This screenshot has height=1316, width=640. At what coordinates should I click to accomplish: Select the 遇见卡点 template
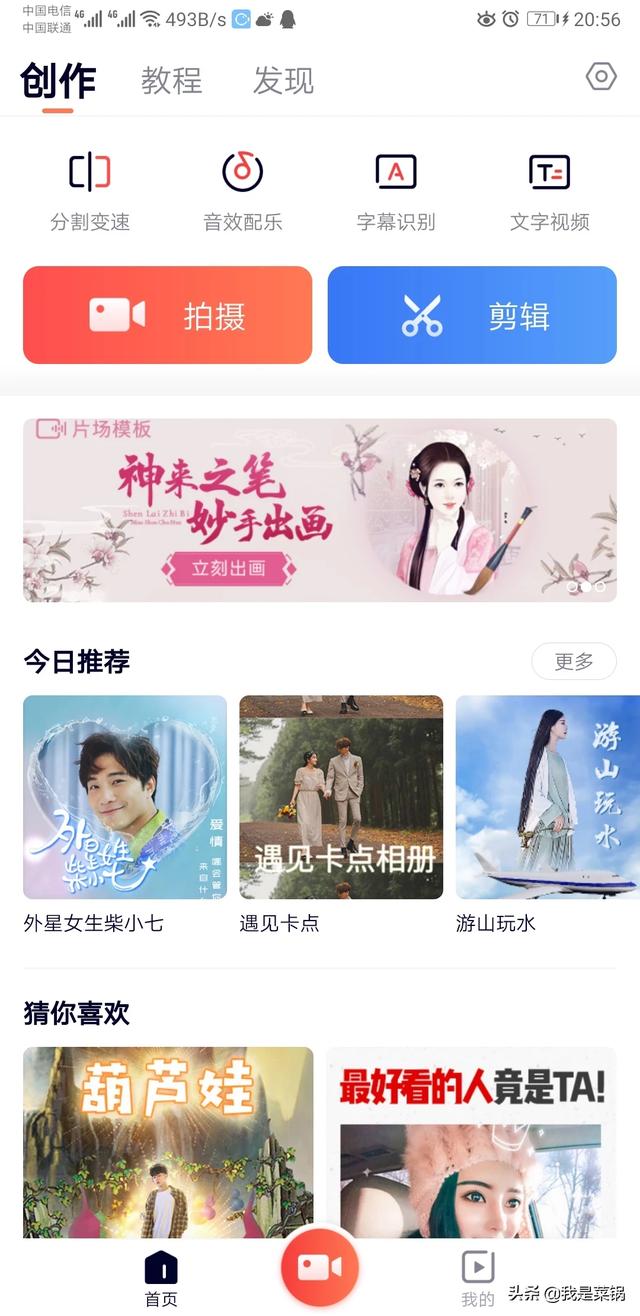[341, 797]
